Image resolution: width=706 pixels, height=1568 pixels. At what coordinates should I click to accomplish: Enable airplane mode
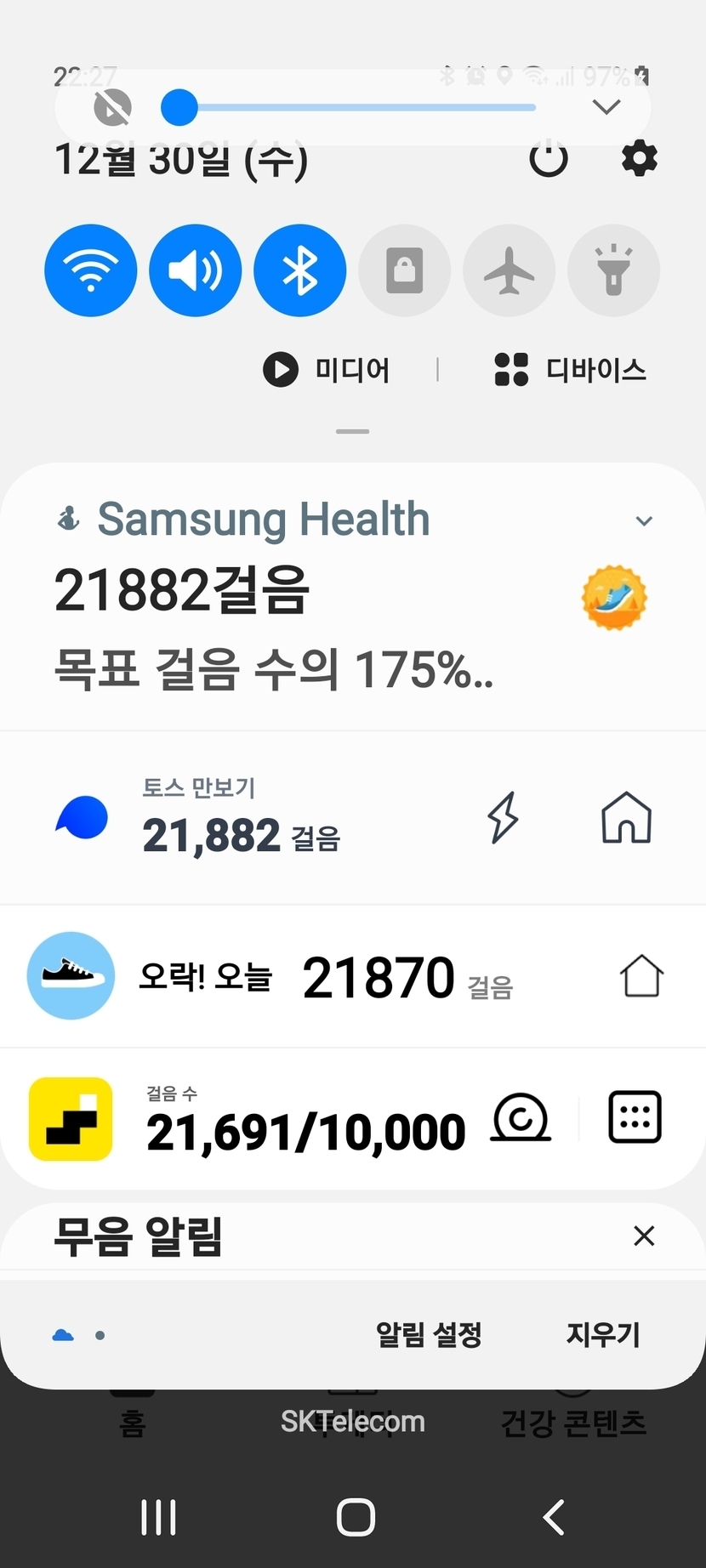coord(509,270)
